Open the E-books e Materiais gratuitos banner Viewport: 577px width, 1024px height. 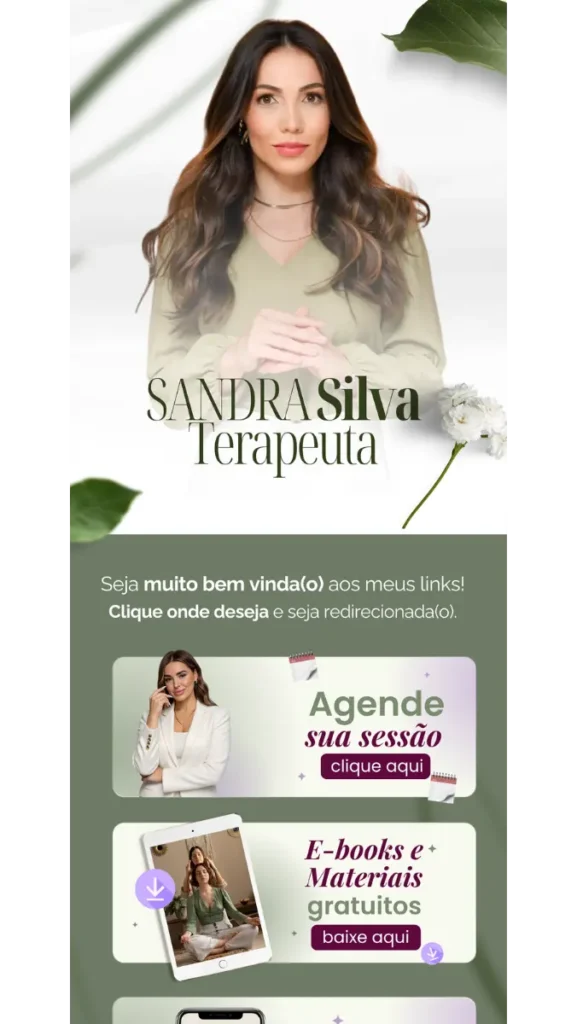294,892
